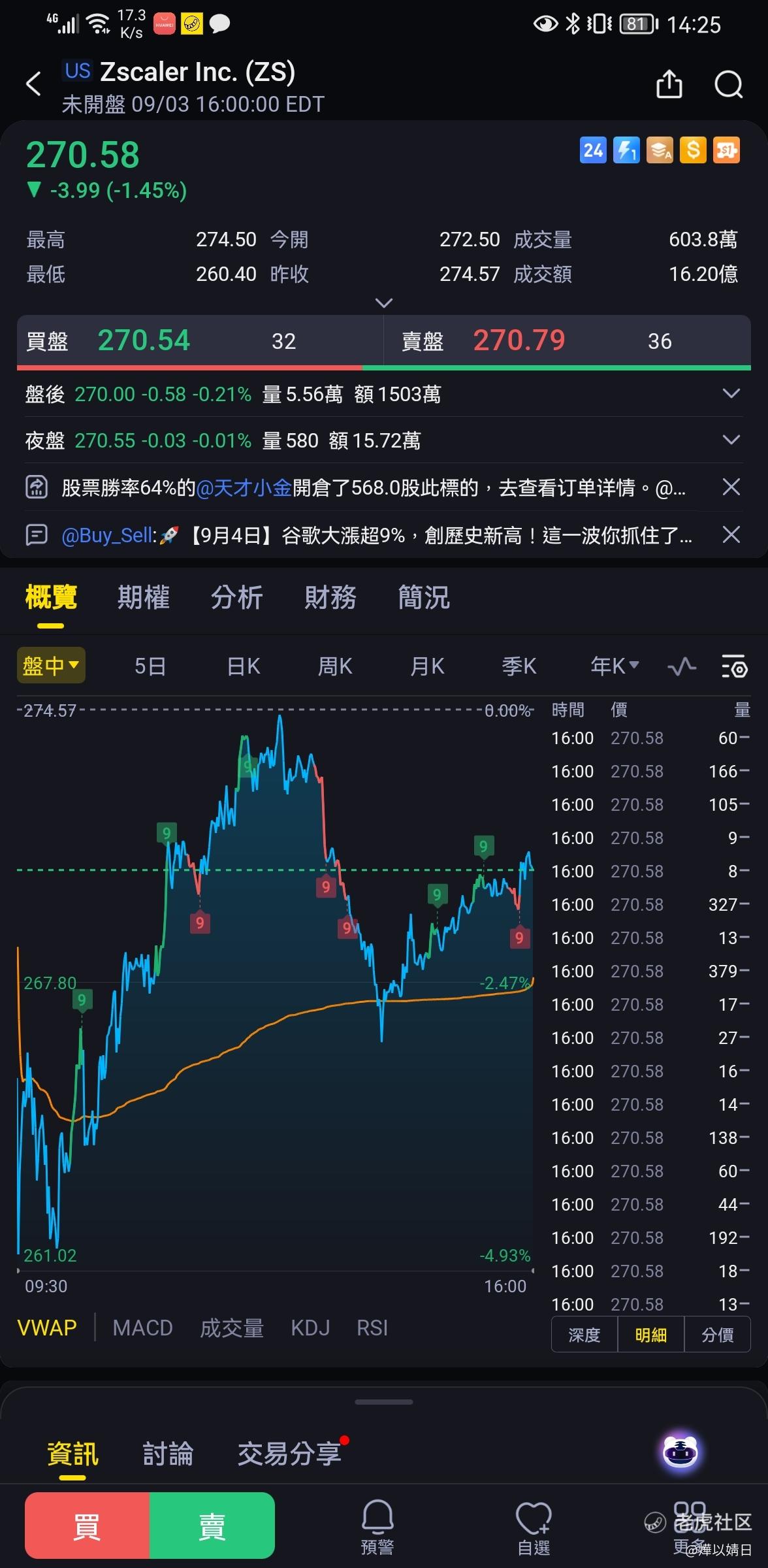Set a price alert with 預警
768x1568 pixels.
pos(377,1527)
